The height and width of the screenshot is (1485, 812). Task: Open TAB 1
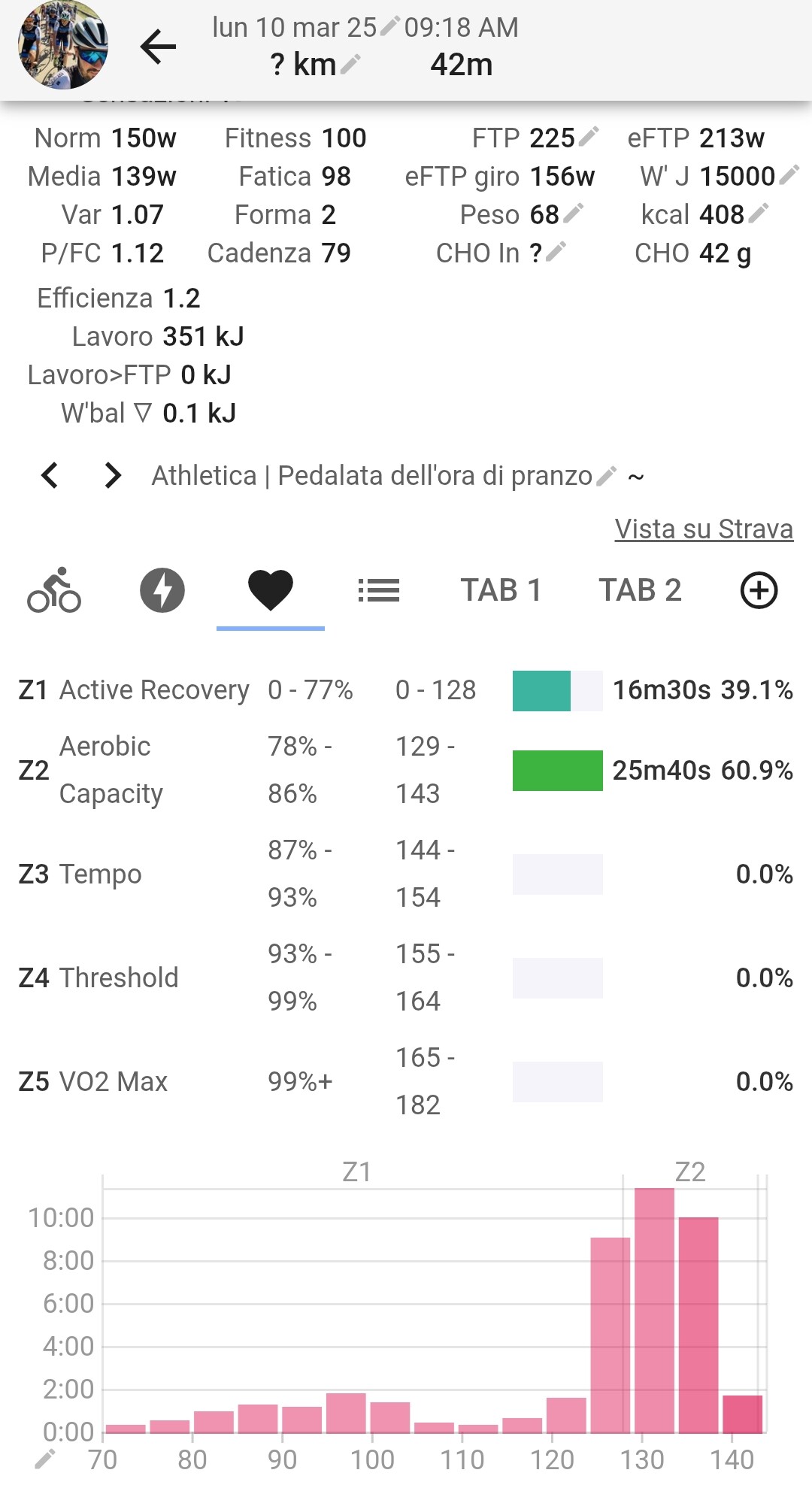point(501,590)
